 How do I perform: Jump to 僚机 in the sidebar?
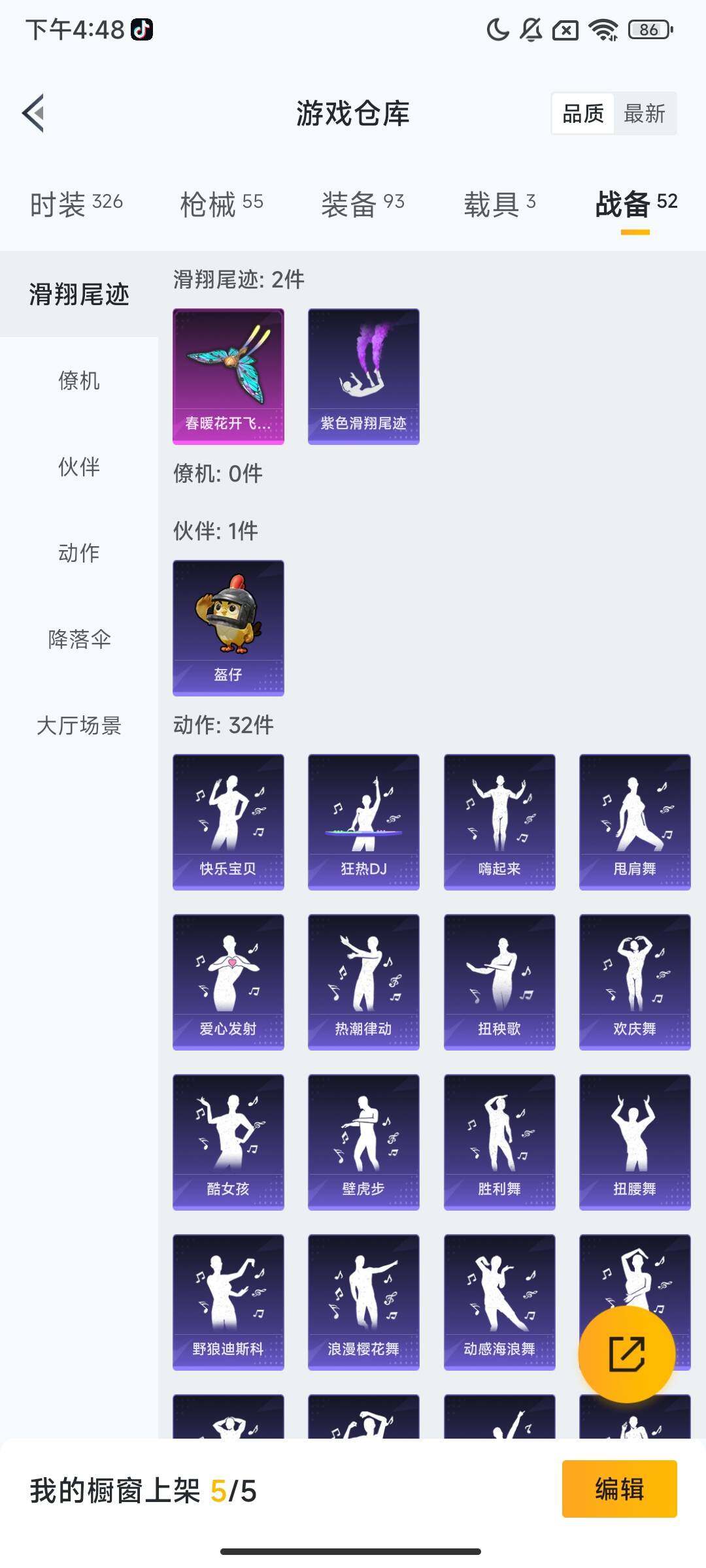click(78, 380)
